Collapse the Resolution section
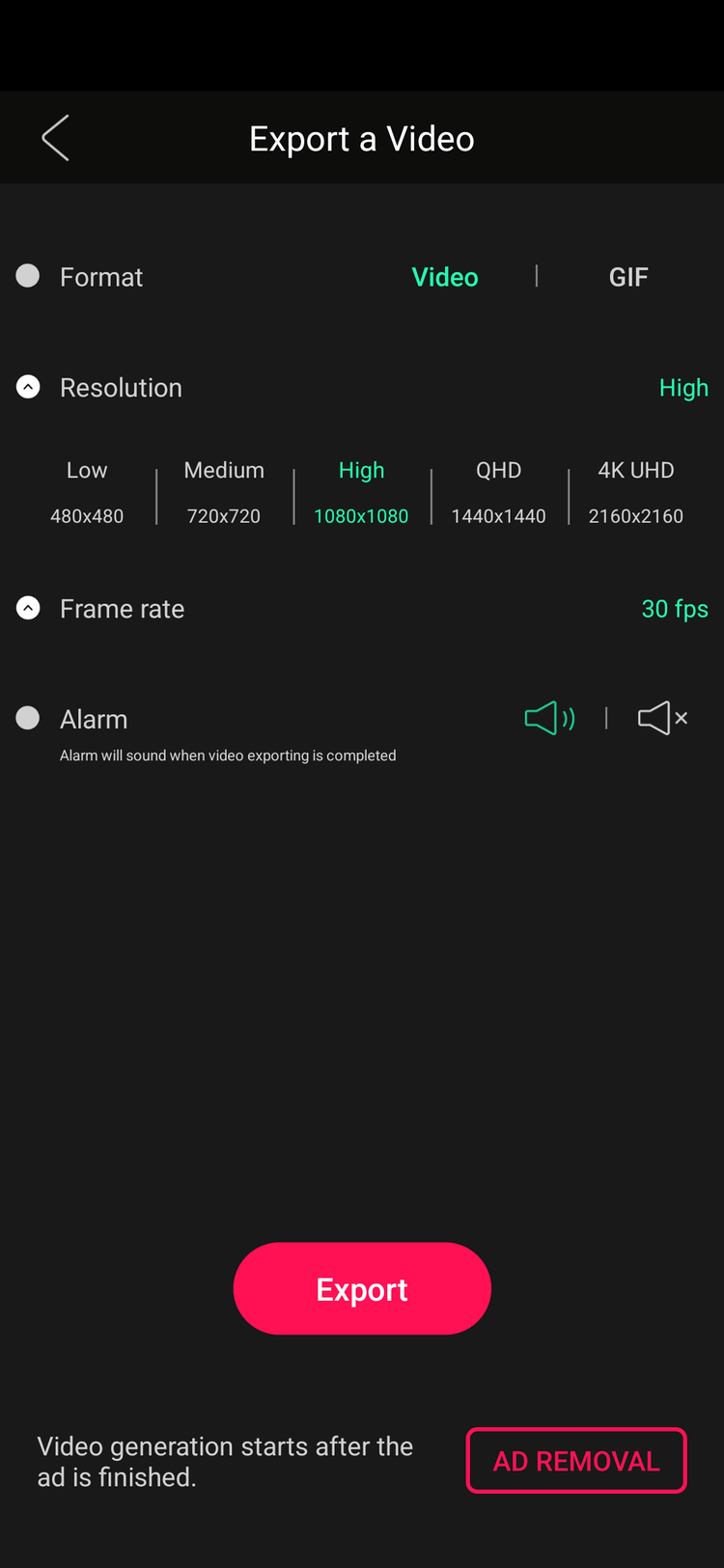 click(28, 387)
